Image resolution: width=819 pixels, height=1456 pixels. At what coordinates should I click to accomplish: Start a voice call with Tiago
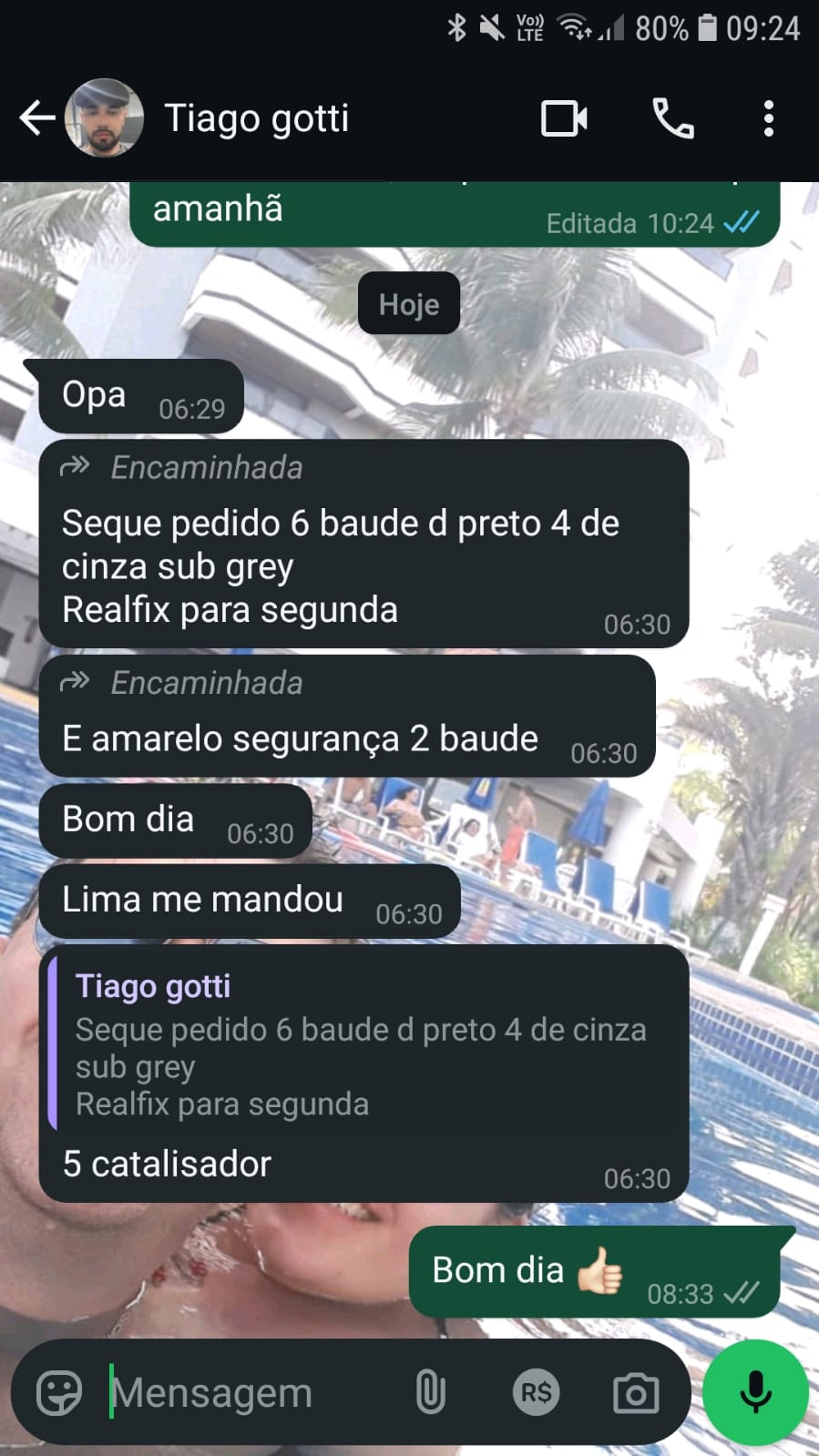point(673,118)
